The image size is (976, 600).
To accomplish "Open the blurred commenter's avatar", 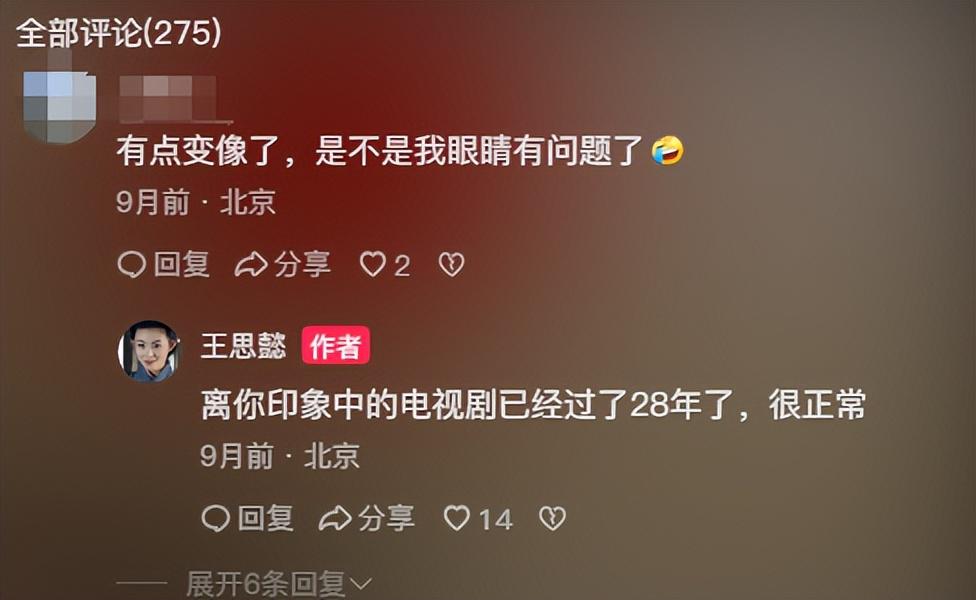I will coord(57,104).
